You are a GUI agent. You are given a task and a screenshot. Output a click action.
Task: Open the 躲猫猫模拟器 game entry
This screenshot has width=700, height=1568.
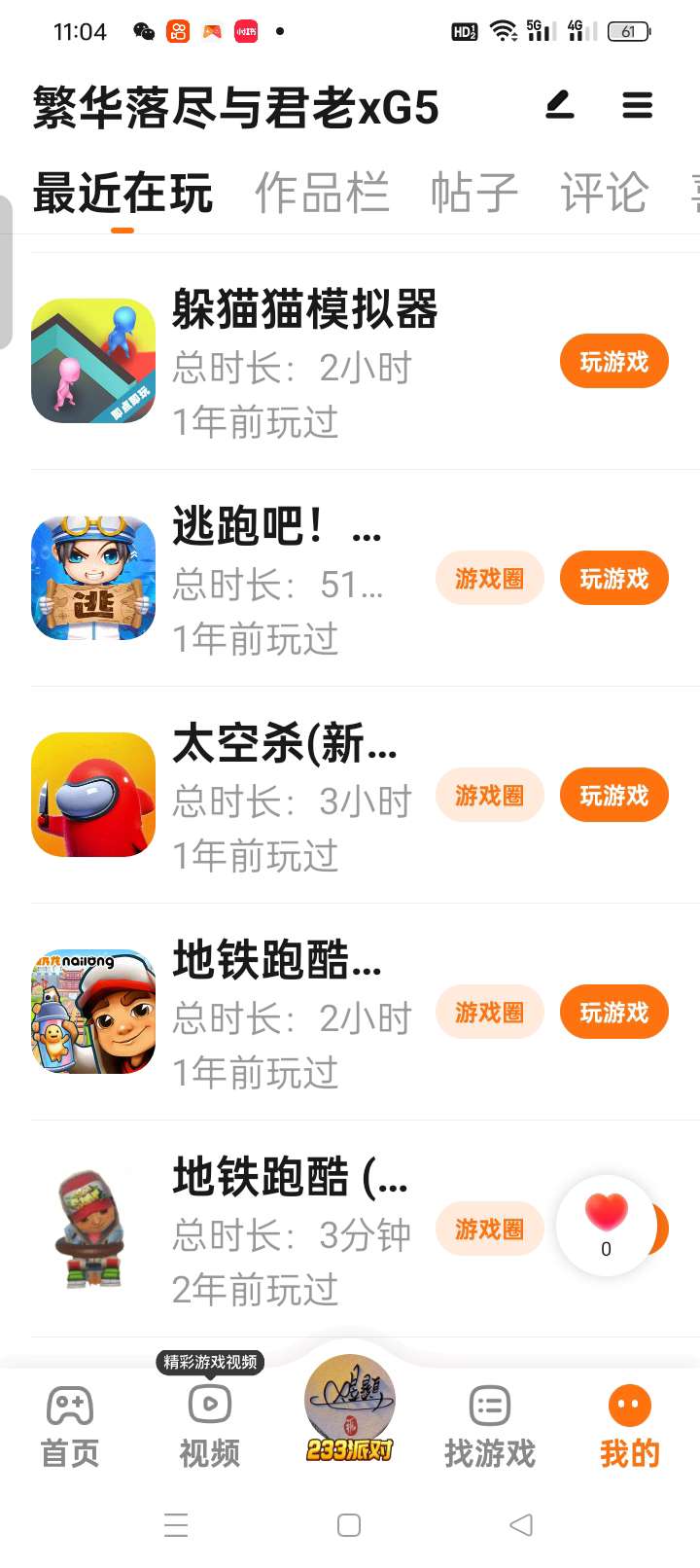(x=304, y=309)
